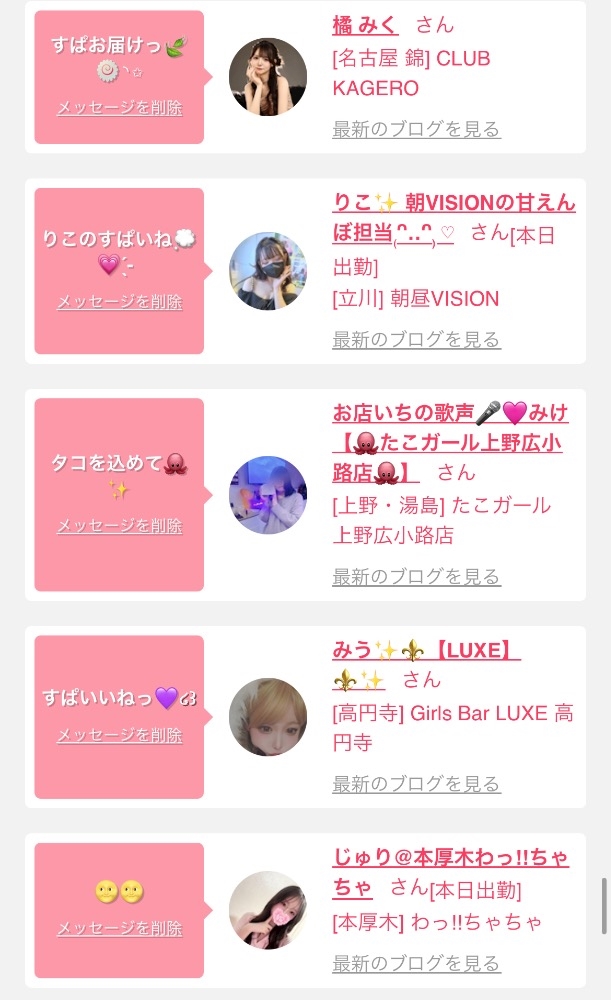View latest blog for 本厚木 わっ!!ちゃちゃ
611x1000 pixels.
tap(416, 964)
